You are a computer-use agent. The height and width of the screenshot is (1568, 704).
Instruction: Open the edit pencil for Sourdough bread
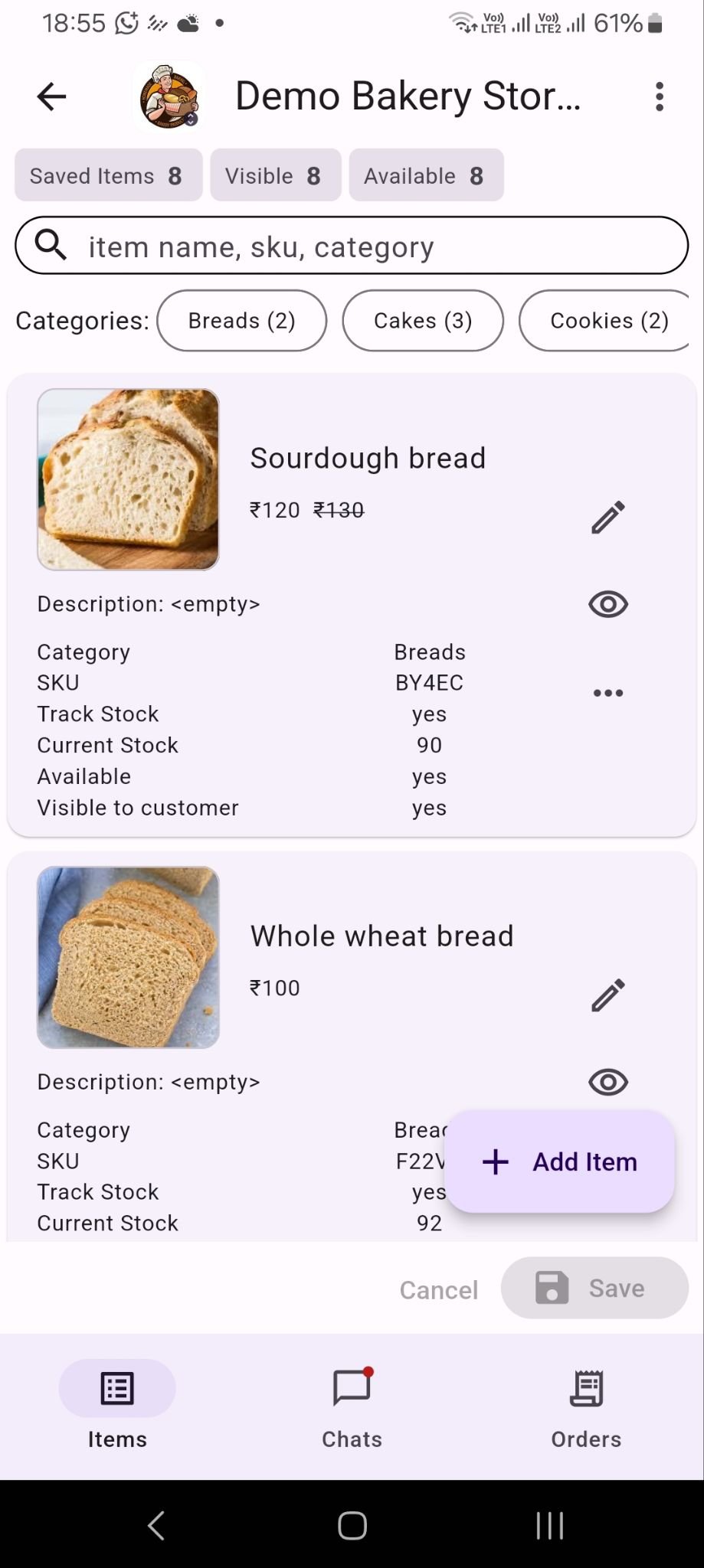(607, 518)
